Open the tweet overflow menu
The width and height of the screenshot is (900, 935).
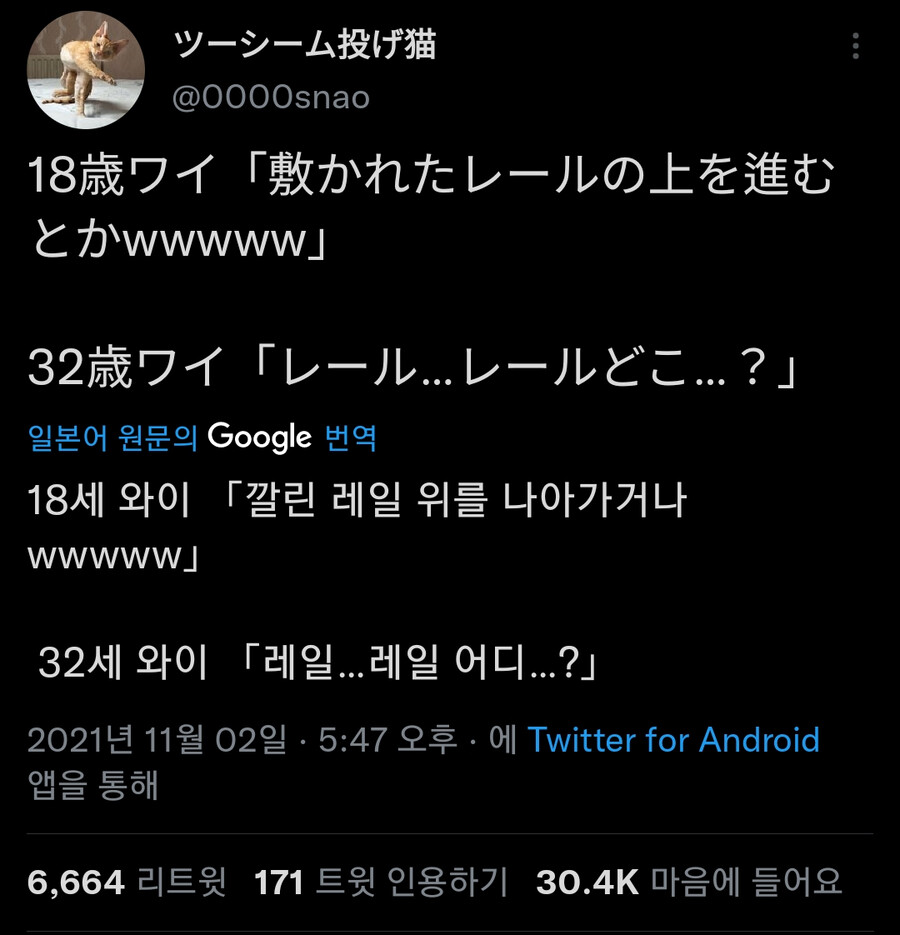[x=856, y=46]
